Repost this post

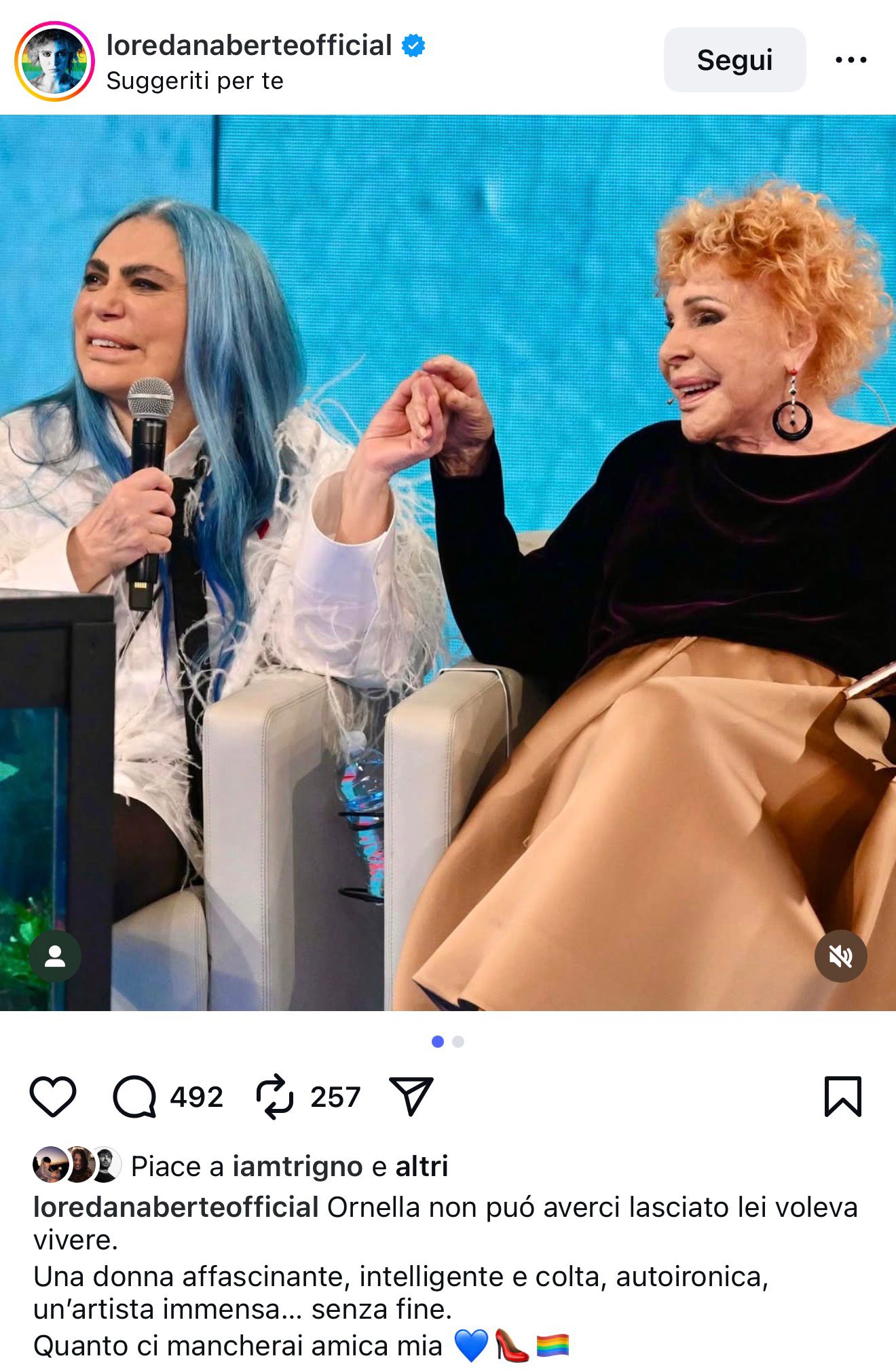point(275,1097)
